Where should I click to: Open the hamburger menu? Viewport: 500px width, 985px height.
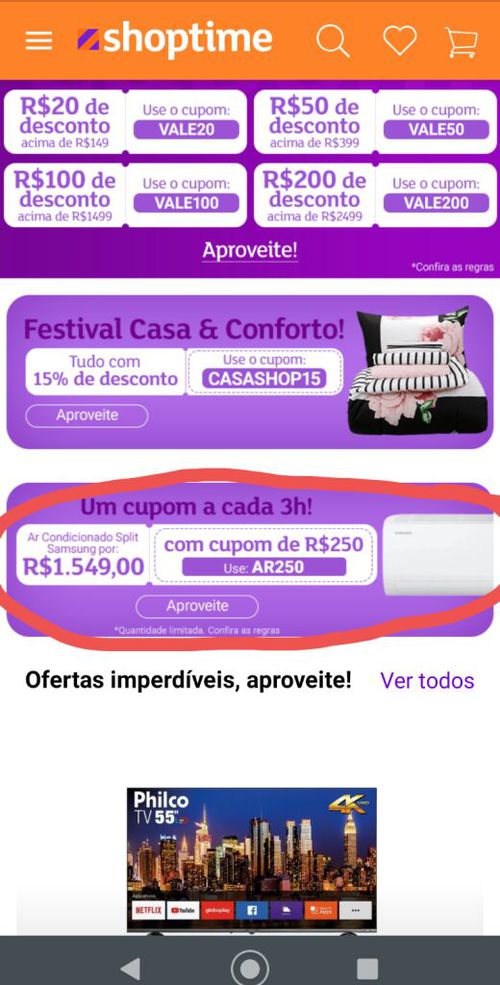(38, 41)
